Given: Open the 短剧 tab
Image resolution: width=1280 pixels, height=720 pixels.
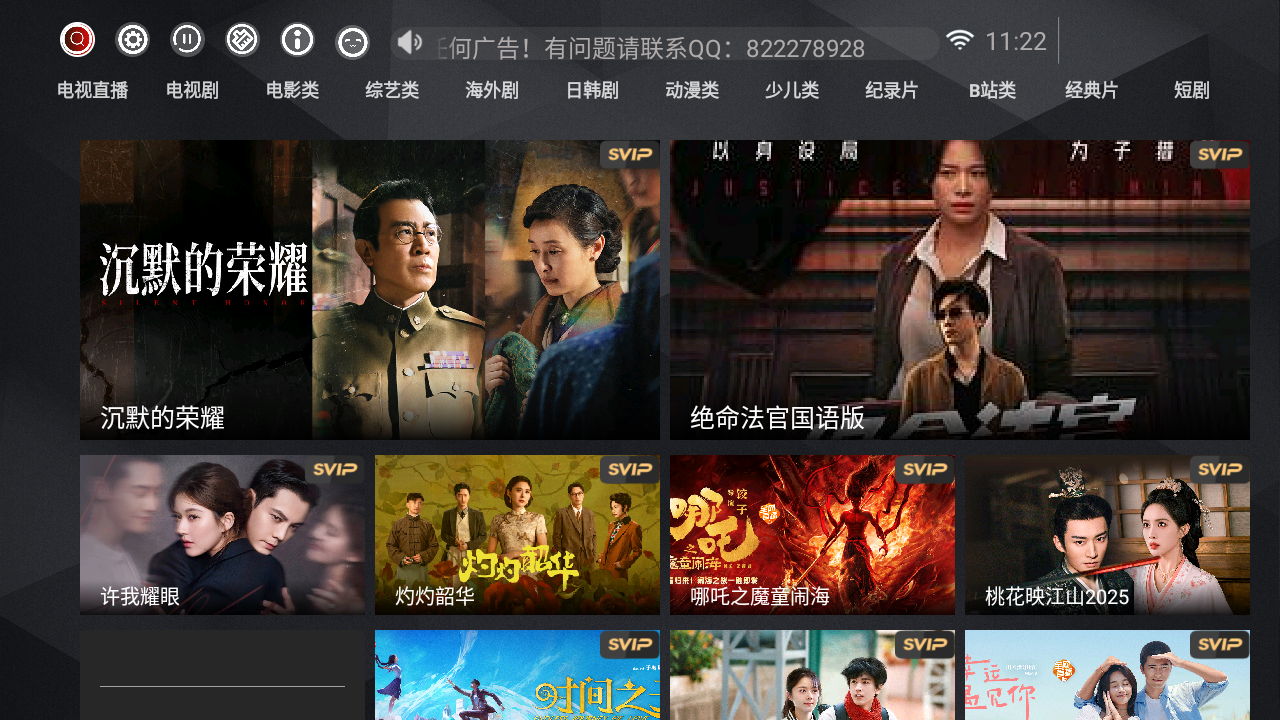Looking at the screenshot, I should (1191, 91).
